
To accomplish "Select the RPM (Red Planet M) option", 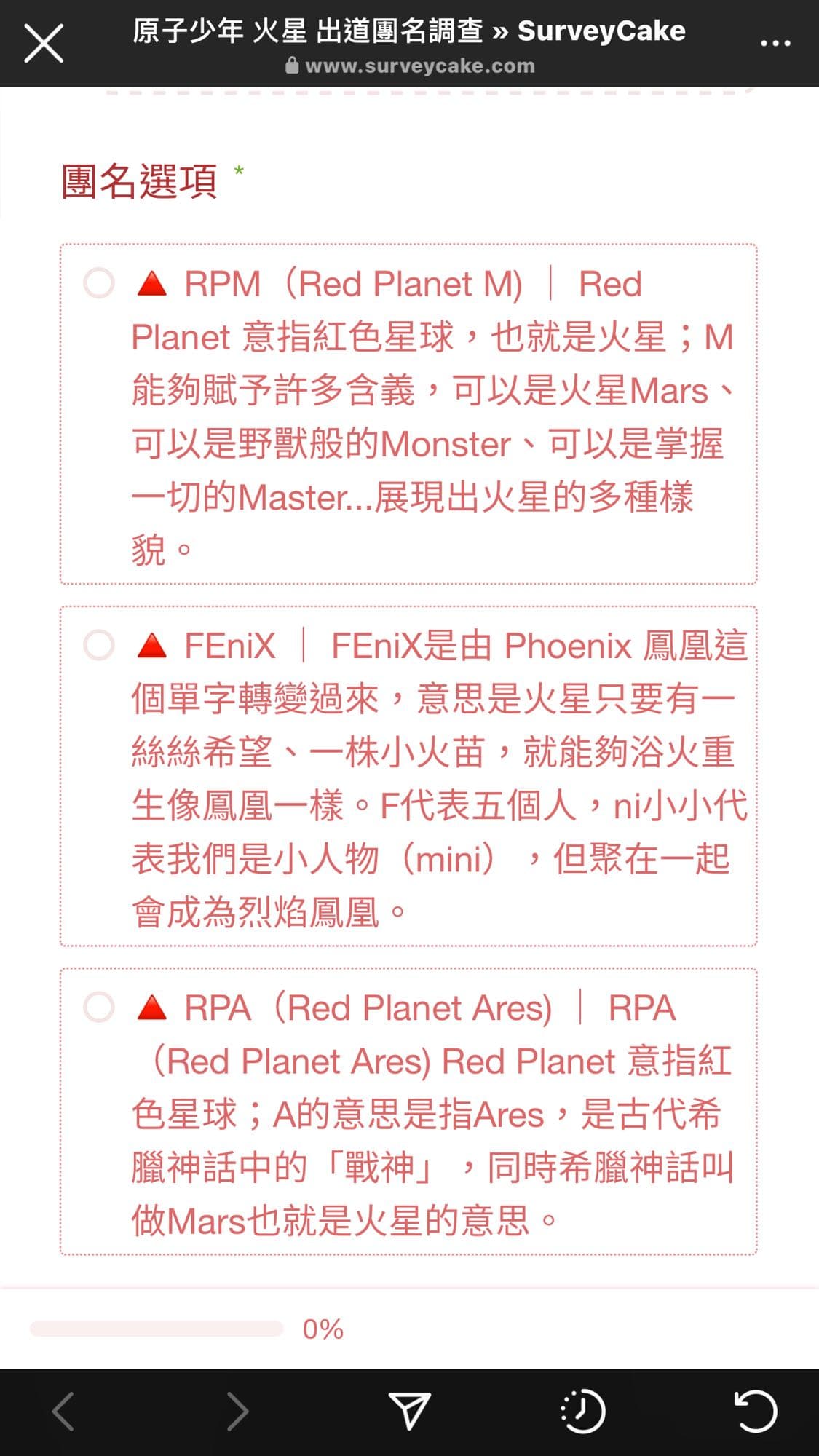I will tap(99, 284).
